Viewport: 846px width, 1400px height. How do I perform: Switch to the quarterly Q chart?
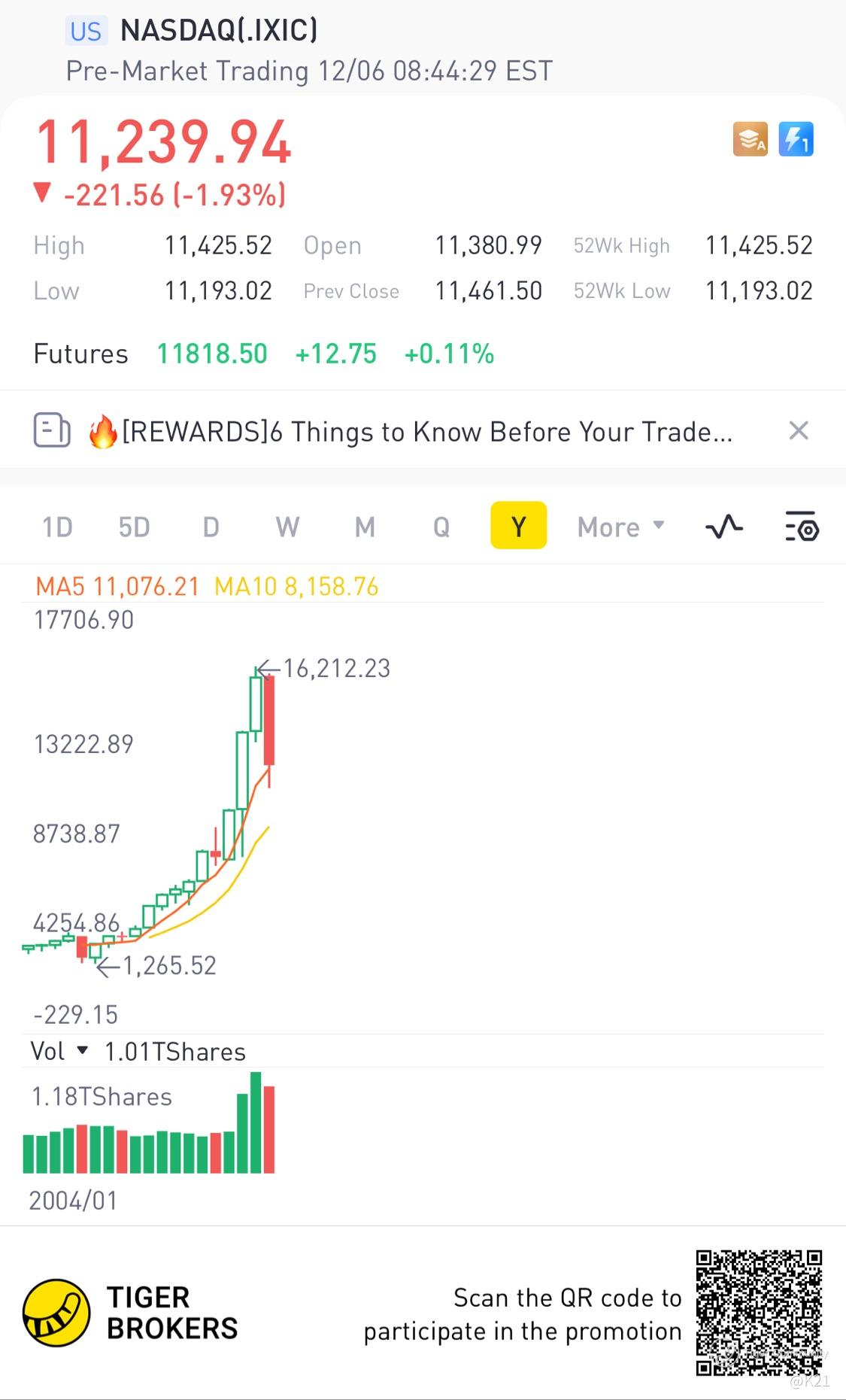pyautogui.click(x=441, y=527)
